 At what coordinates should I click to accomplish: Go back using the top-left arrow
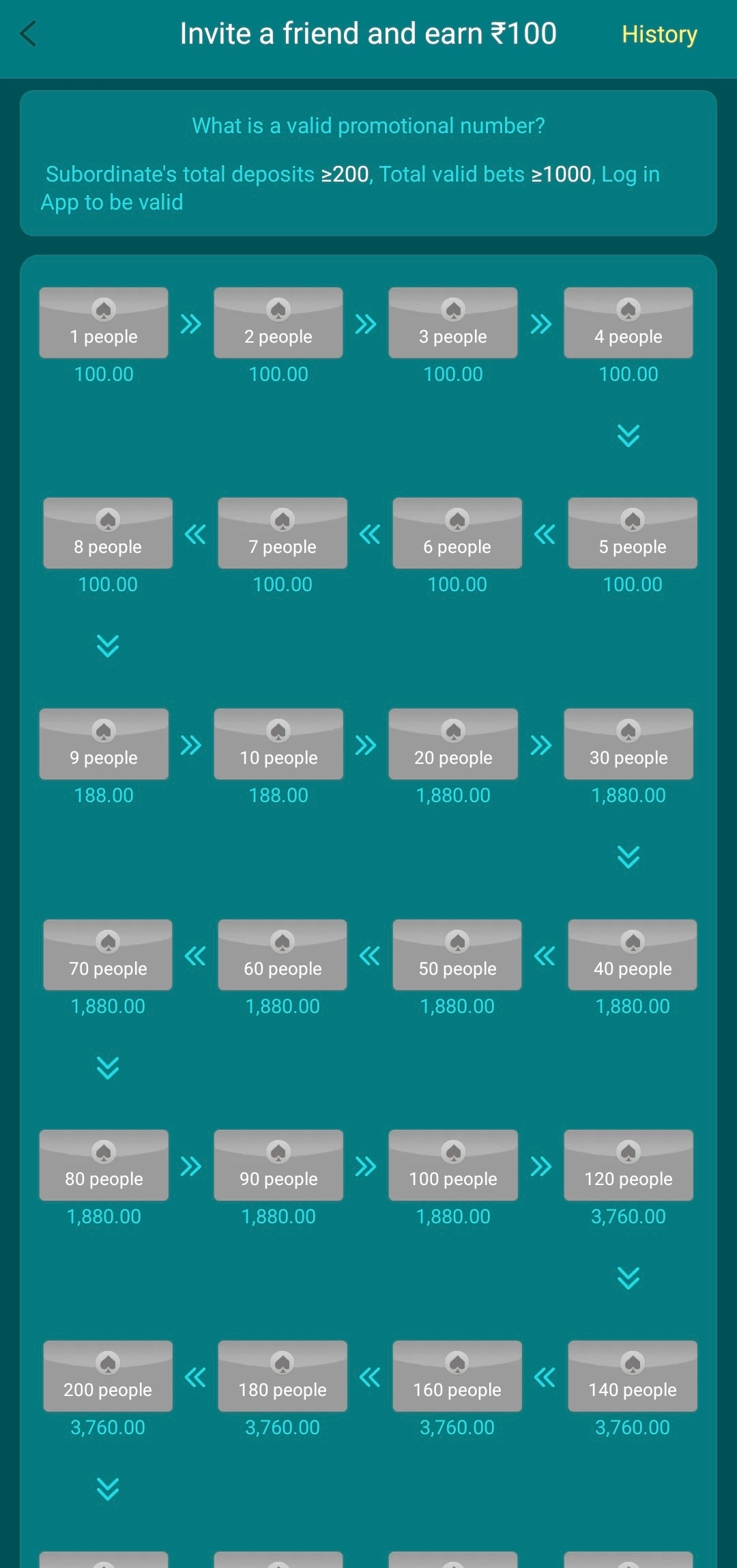coord(28,33)
